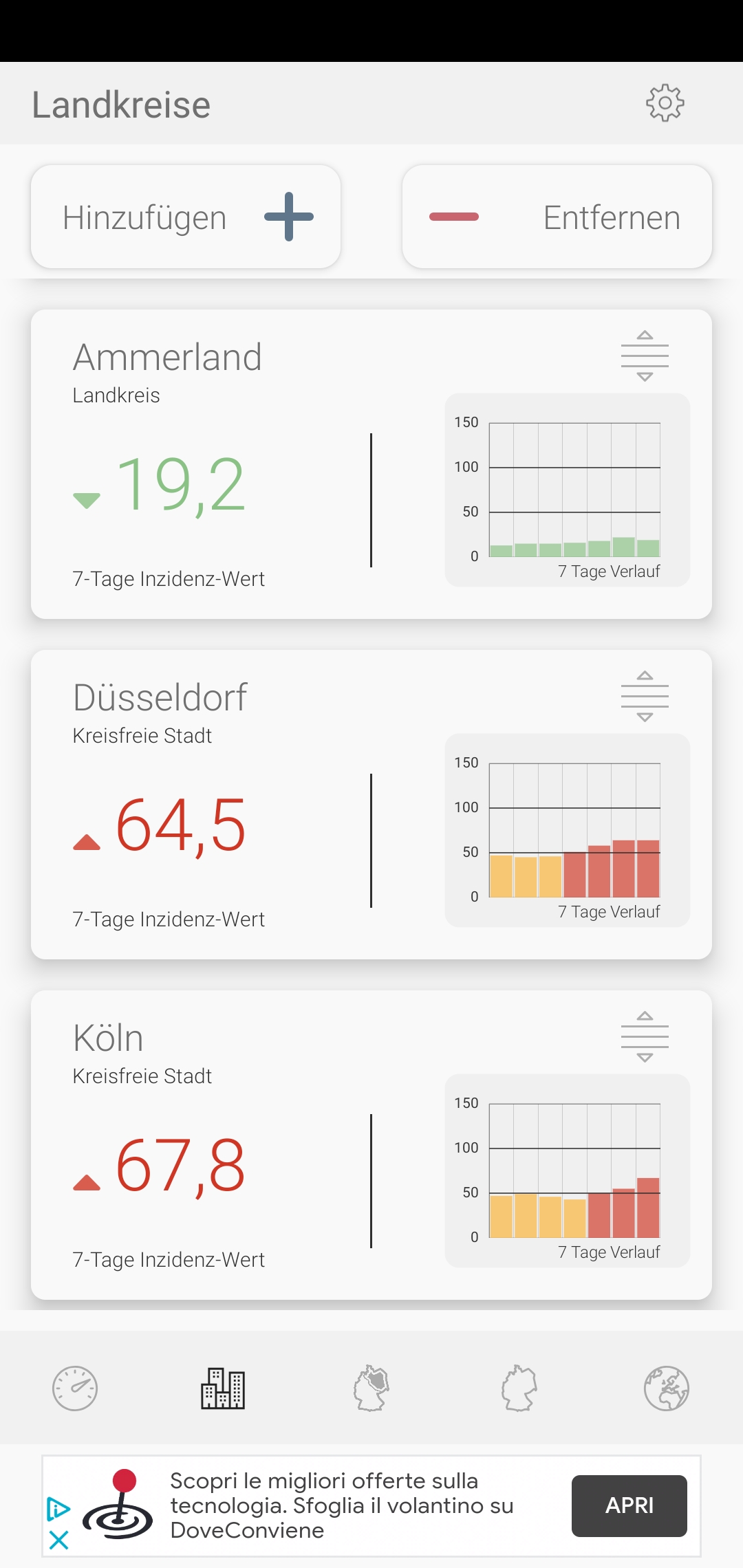The image size is (743, 1568).
Task: Tap the reorder handle on the Köln card
Action: pos(645,1037)
